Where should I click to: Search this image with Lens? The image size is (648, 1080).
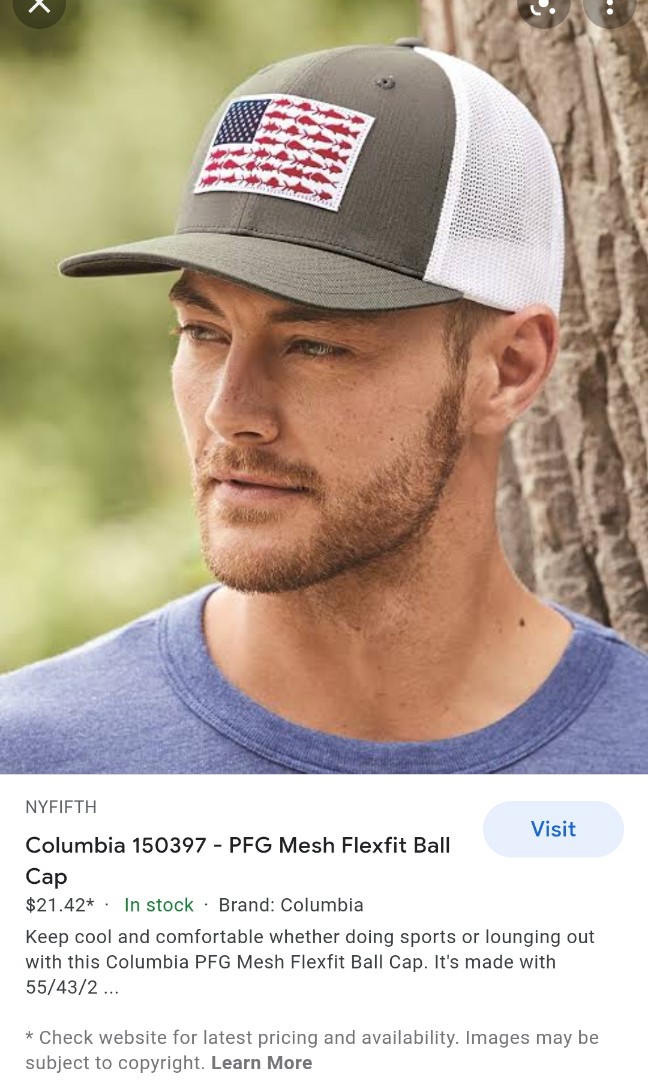coord(543,6)
